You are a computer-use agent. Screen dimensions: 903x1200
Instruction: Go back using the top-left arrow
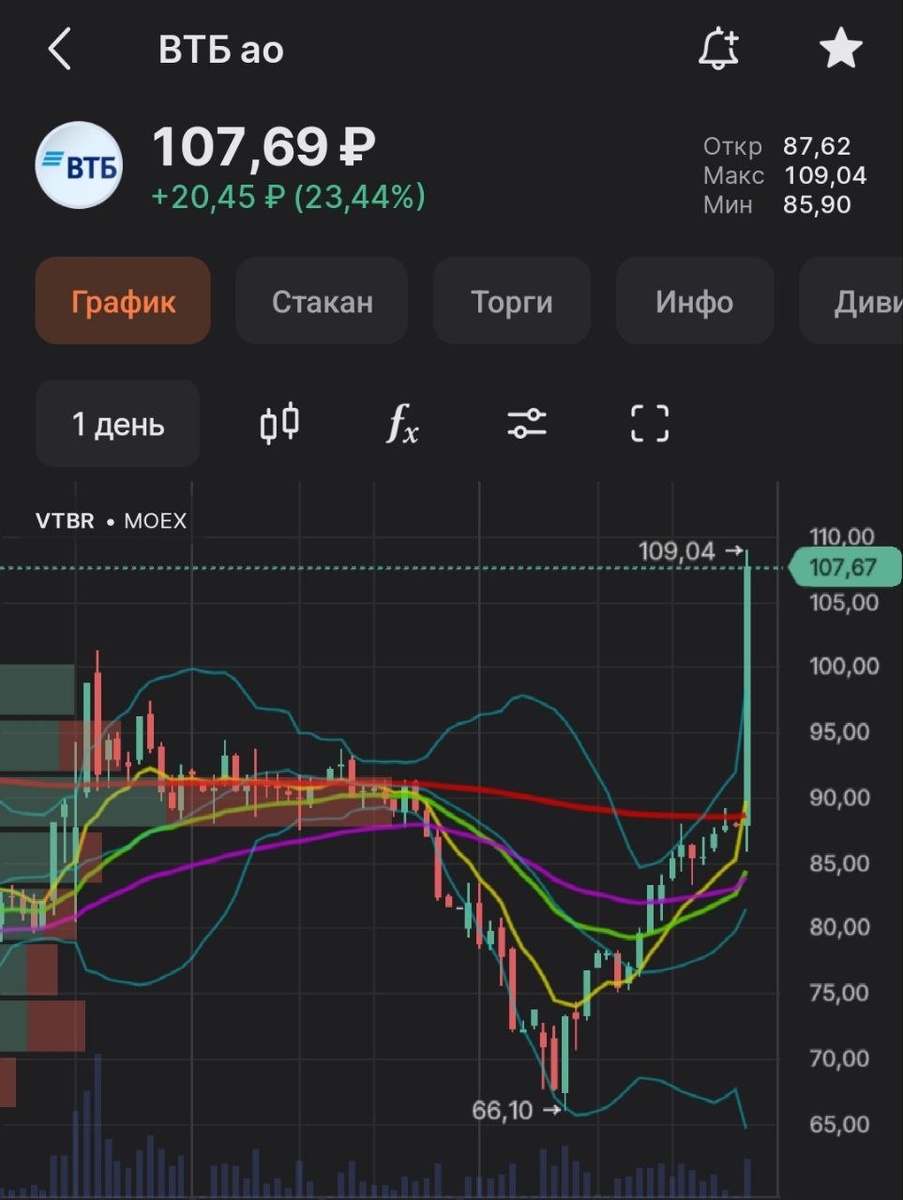pyautogui.click(x=60, y=49)
